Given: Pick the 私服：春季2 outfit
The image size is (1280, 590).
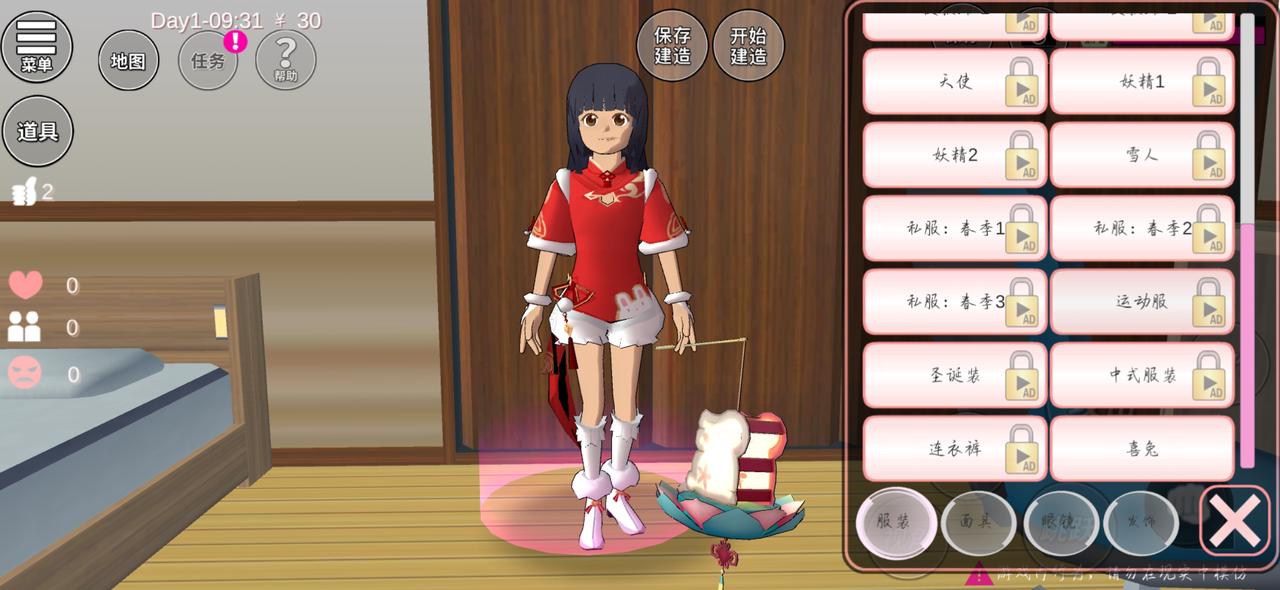Looking at the screenshot, I should 1141,228.
